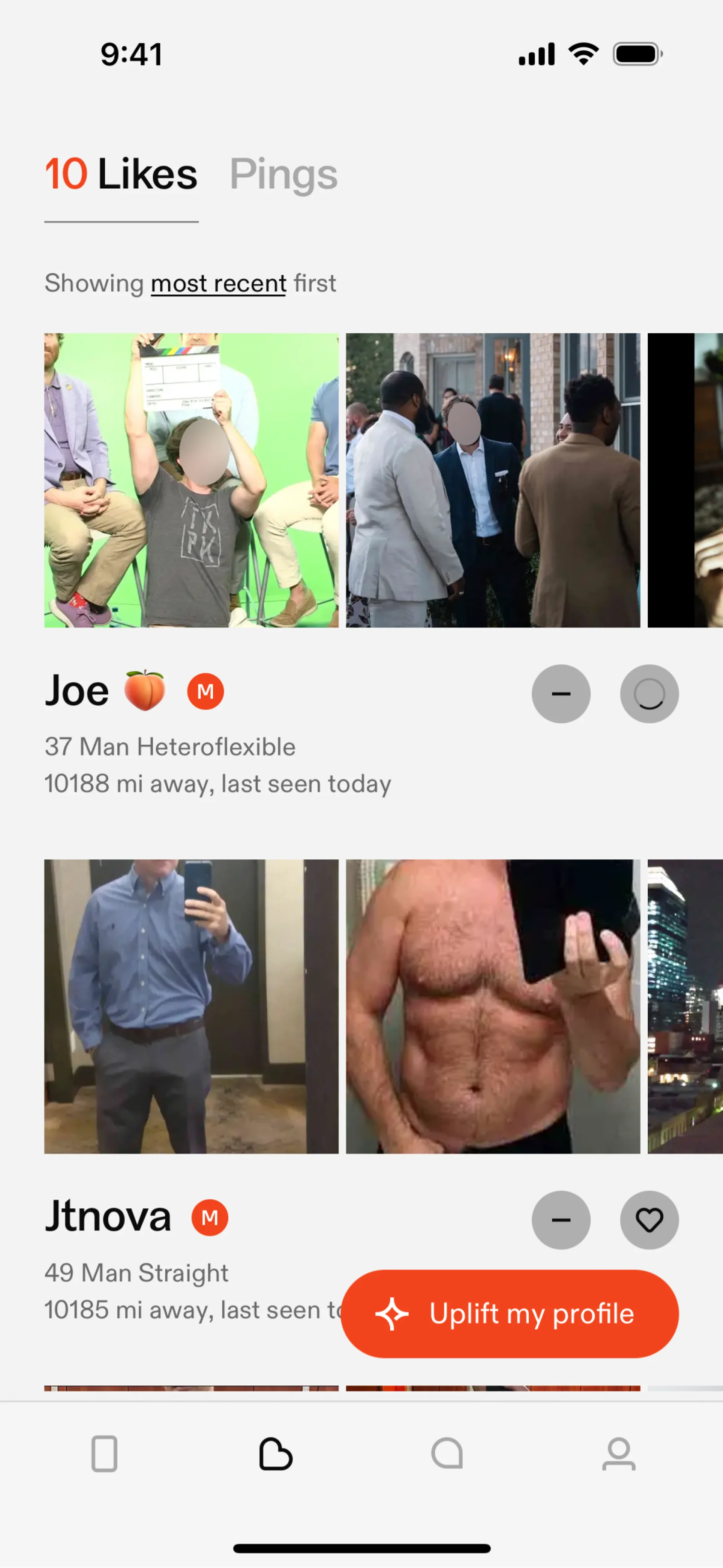This screenshot has height=1568, width=723.
Task: Dismiss Joe with the minus button
Action: coord(560,693)
